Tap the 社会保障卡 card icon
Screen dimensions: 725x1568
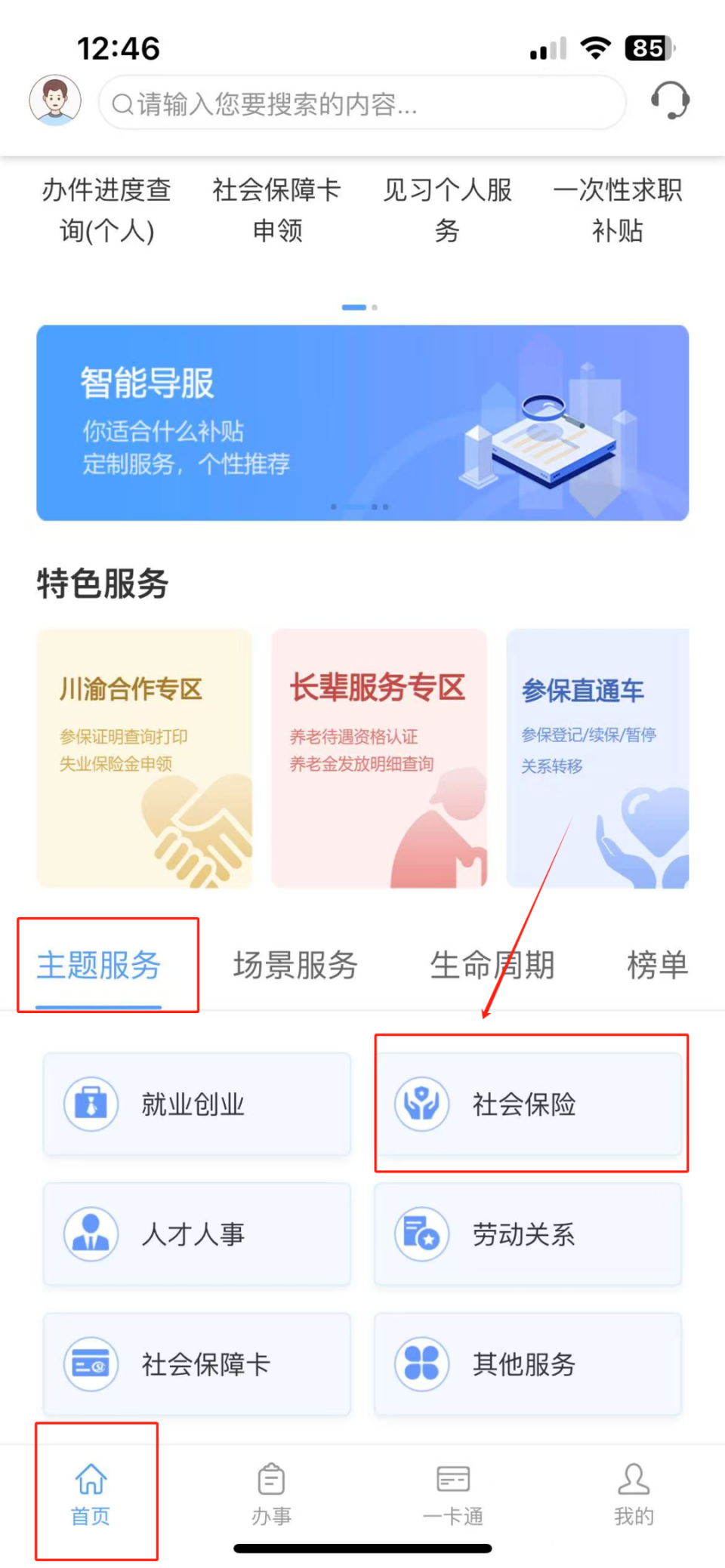coord(91,1365)
